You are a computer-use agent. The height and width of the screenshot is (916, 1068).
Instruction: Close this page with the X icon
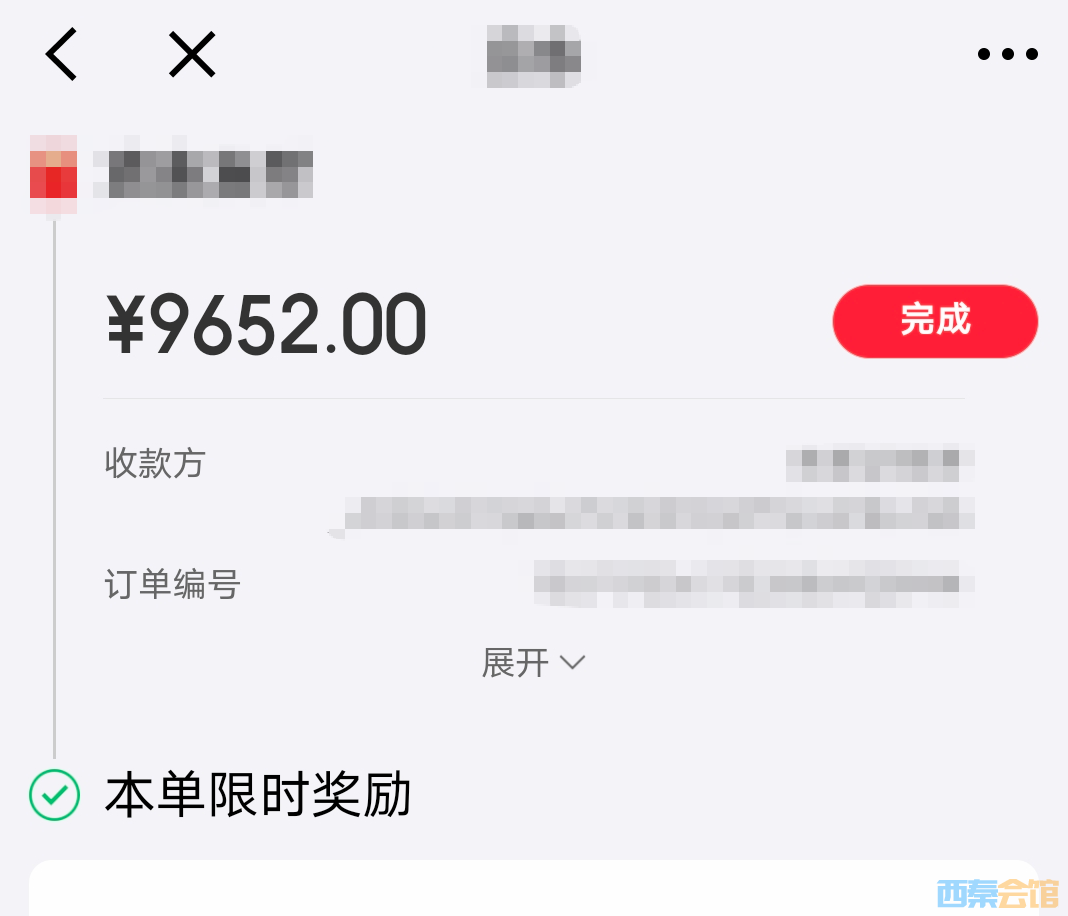click(192, 54)
